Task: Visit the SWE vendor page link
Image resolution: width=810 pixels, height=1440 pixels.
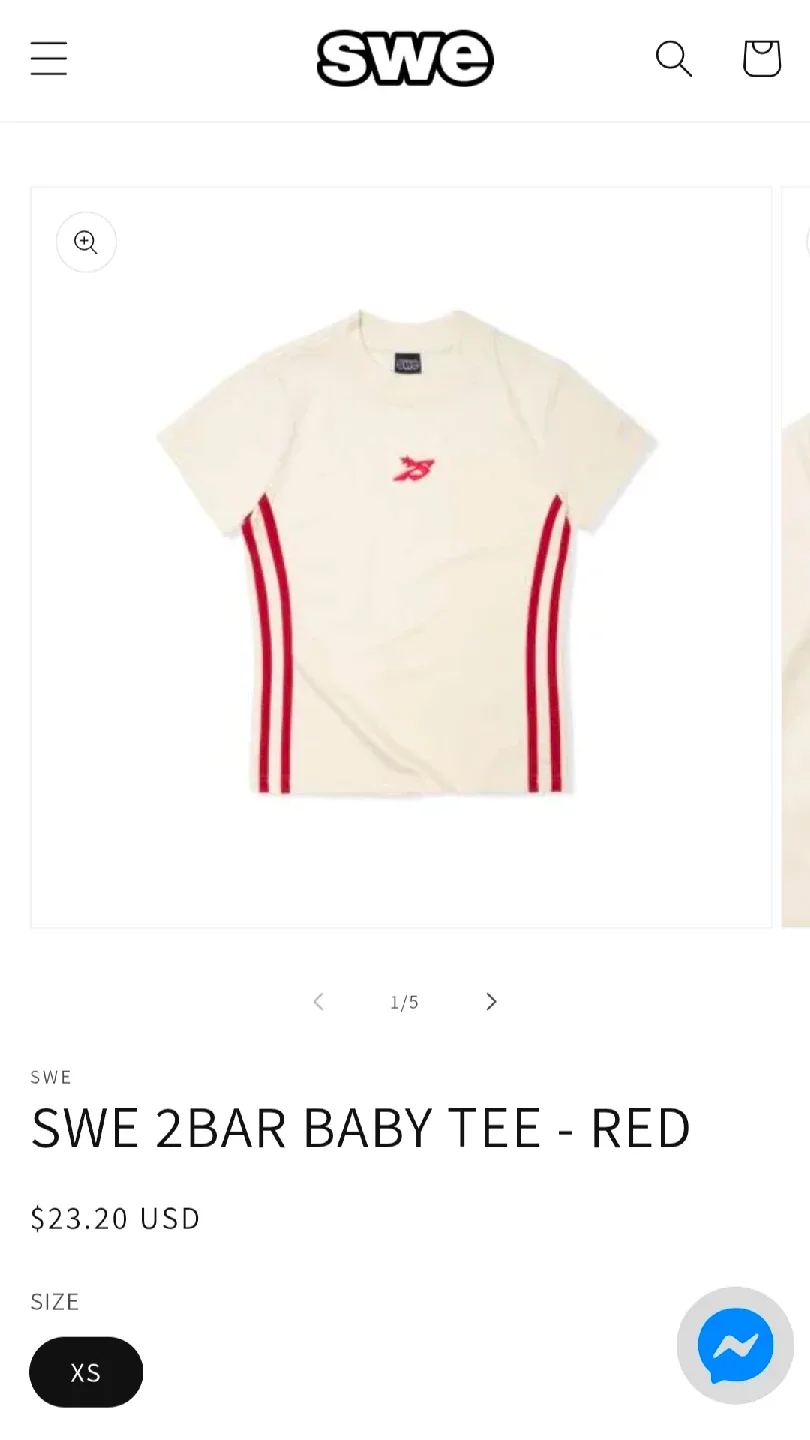Action: coord(50,1076)
